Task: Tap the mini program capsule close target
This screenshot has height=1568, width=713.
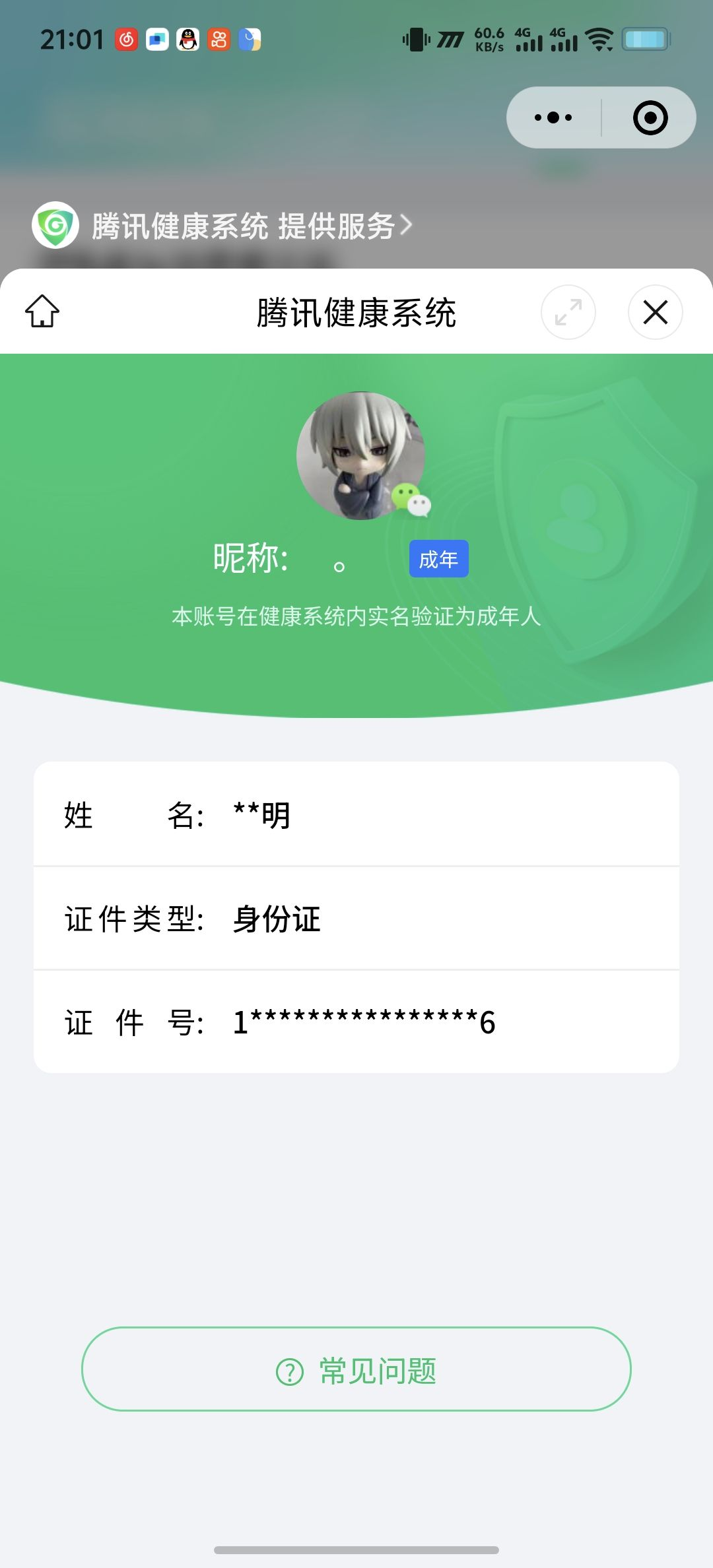Action: point(650,117)
